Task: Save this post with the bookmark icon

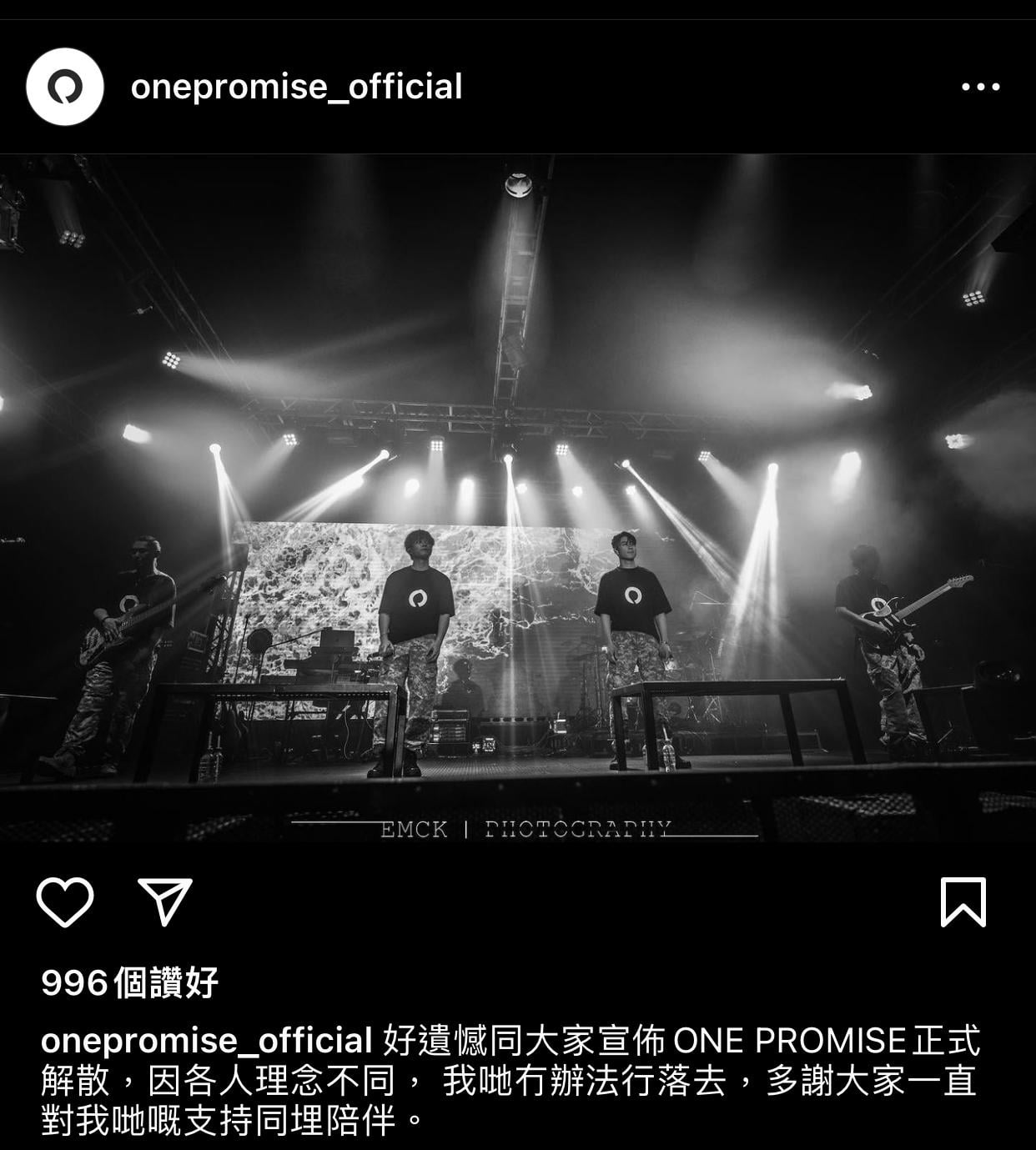Action: pos(963,901)
